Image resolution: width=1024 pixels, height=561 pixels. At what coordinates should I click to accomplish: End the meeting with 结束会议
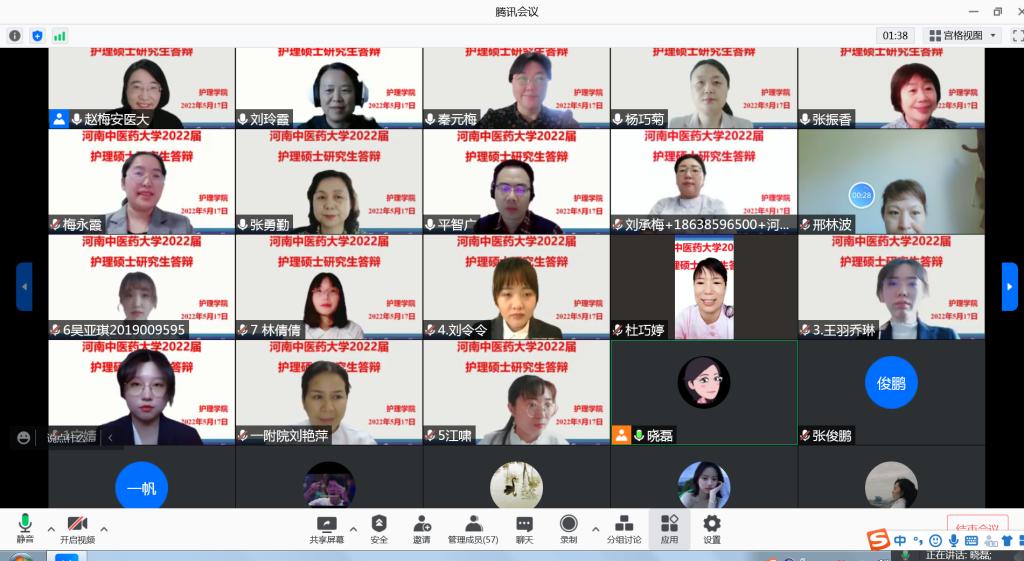[976, 528]
